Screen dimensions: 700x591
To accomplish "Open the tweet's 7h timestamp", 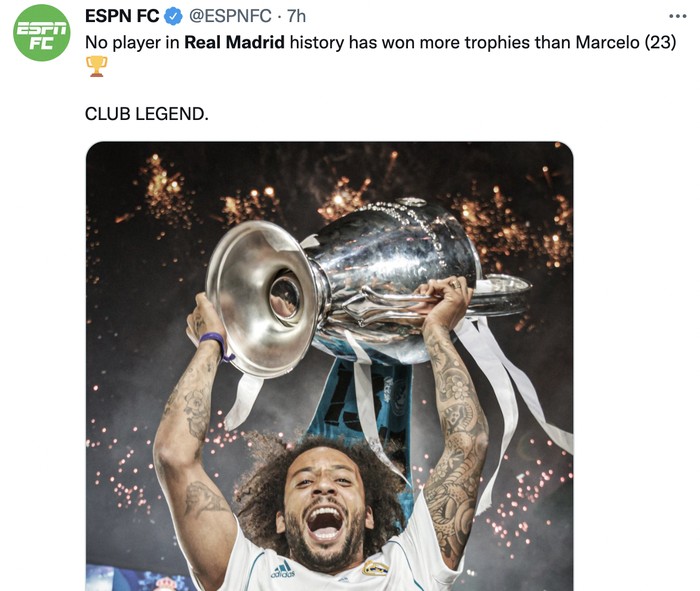I will (x=296, y=16).
